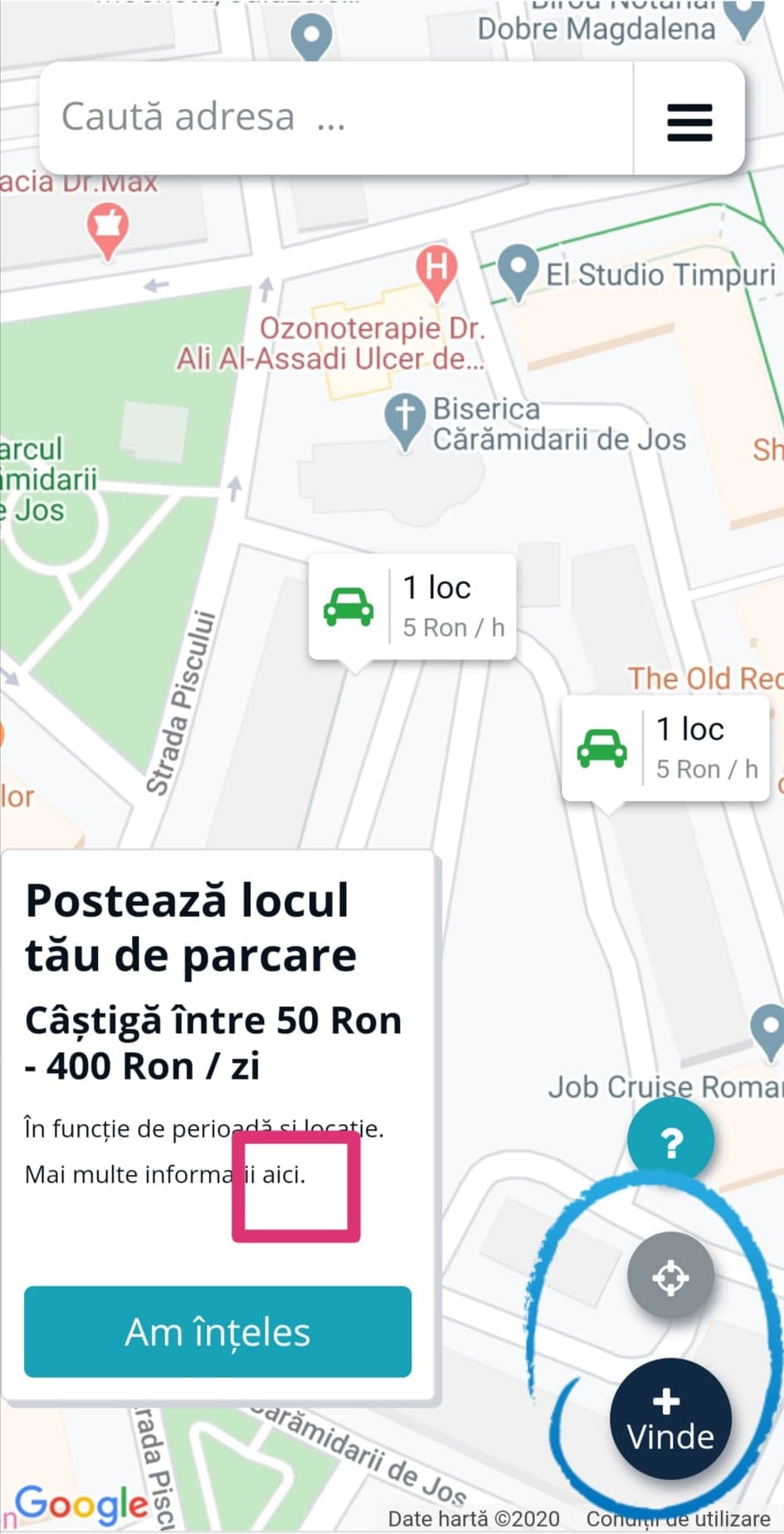Select the El Studio Timpuri map pin
Screen dimensions: 784x1534
(519, 270)
